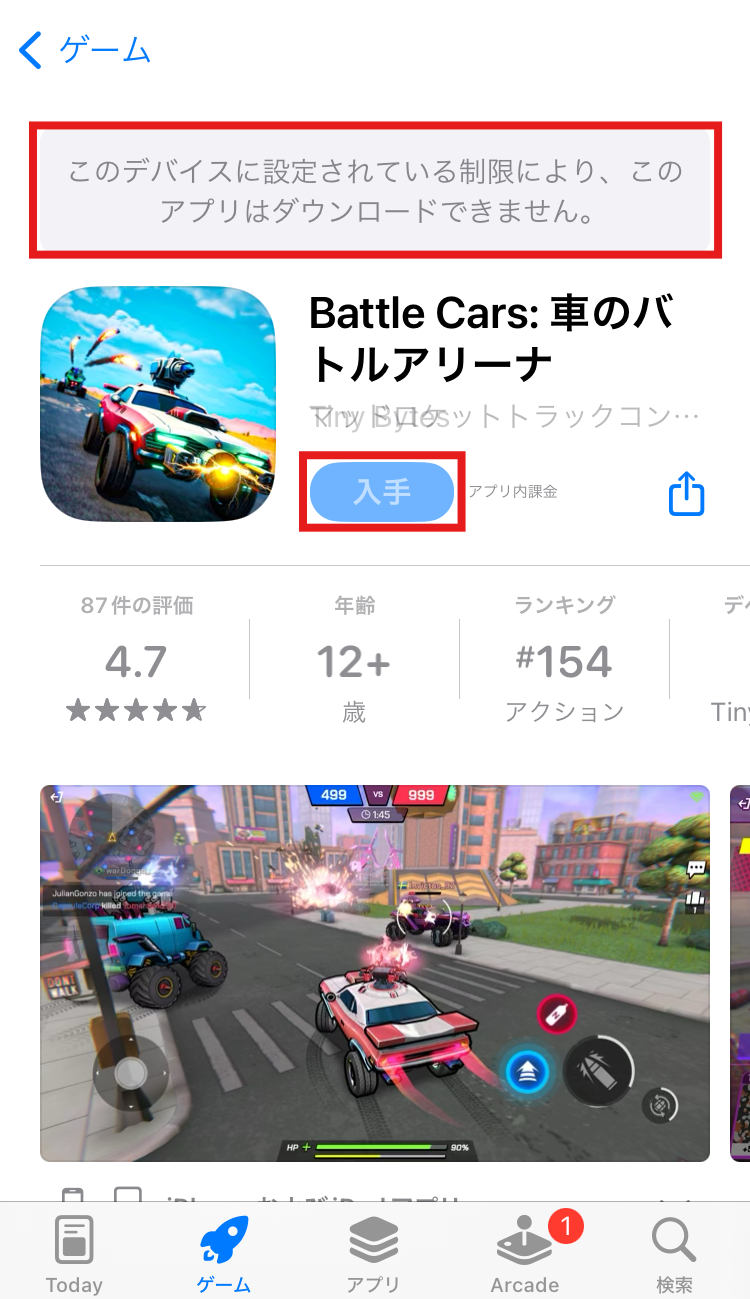Open the first gameplay screenshot
Image resolution: width=750 pixels, height=1299 pixels.
tap(374, 972)
